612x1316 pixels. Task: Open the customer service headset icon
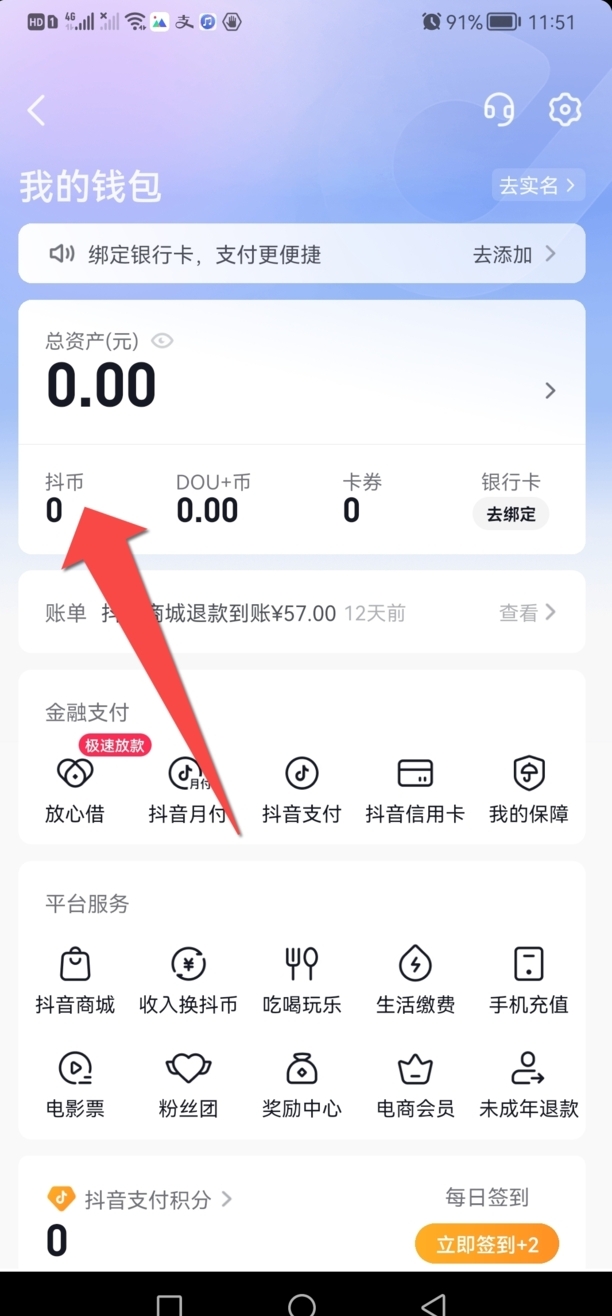[499, 109]
